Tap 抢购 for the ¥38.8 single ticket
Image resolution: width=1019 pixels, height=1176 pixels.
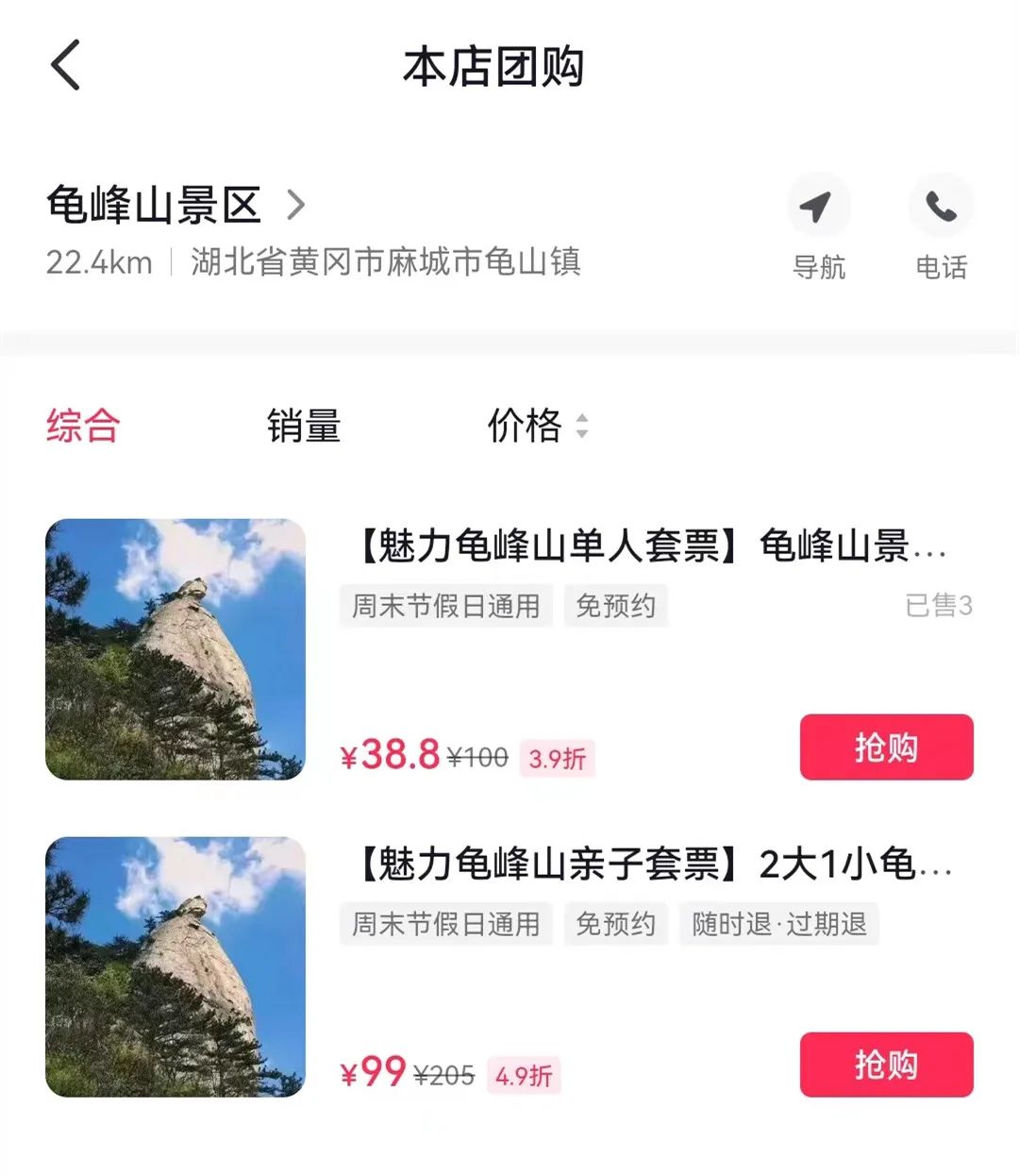pos(886,748)
